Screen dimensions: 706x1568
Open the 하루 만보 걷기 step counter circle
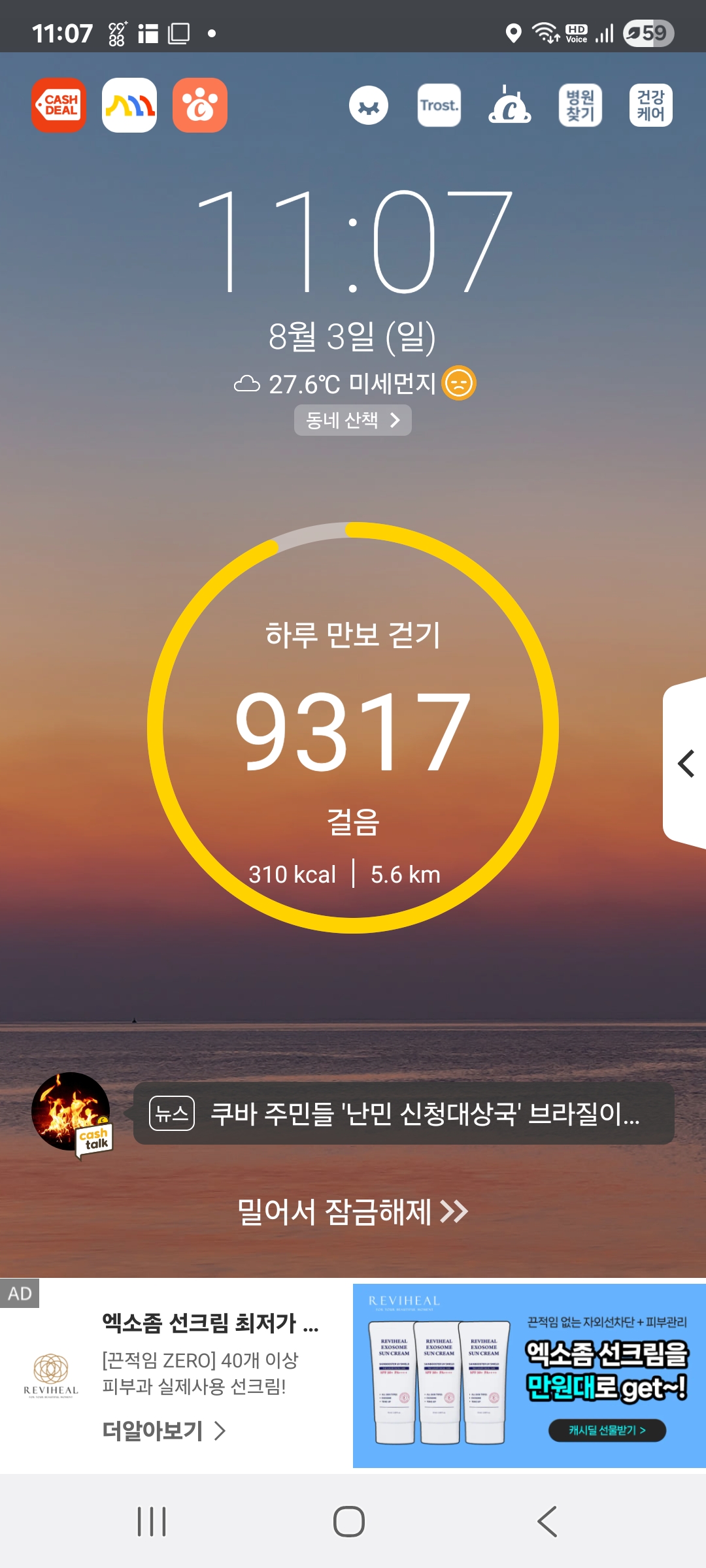[353, 727]
